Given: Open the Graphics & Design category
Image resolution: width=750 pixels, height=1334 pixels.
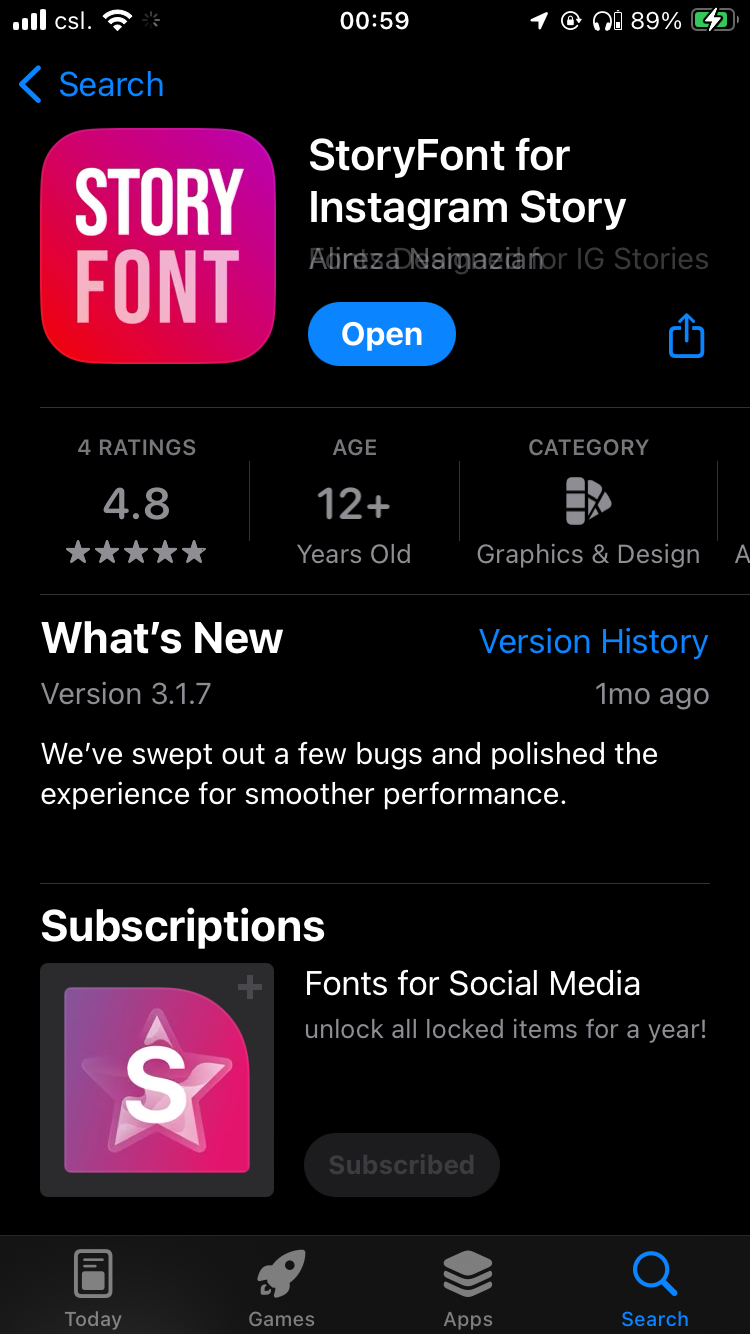Looking at the screenshot, I should (x=588, y=505).
